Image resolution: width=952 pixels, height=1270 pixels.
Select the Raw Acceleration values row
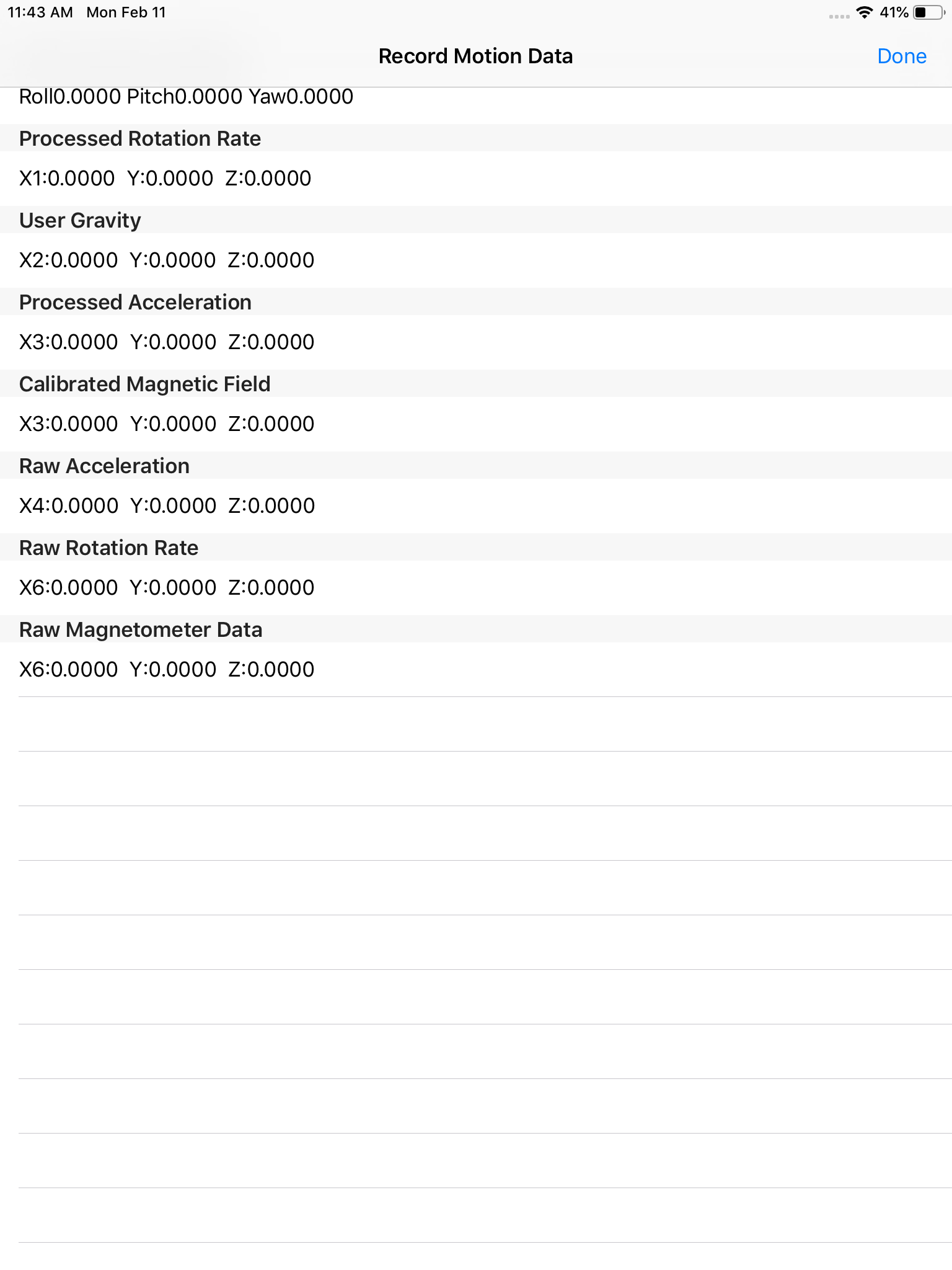pyautogui.click(x=167, y=505)
